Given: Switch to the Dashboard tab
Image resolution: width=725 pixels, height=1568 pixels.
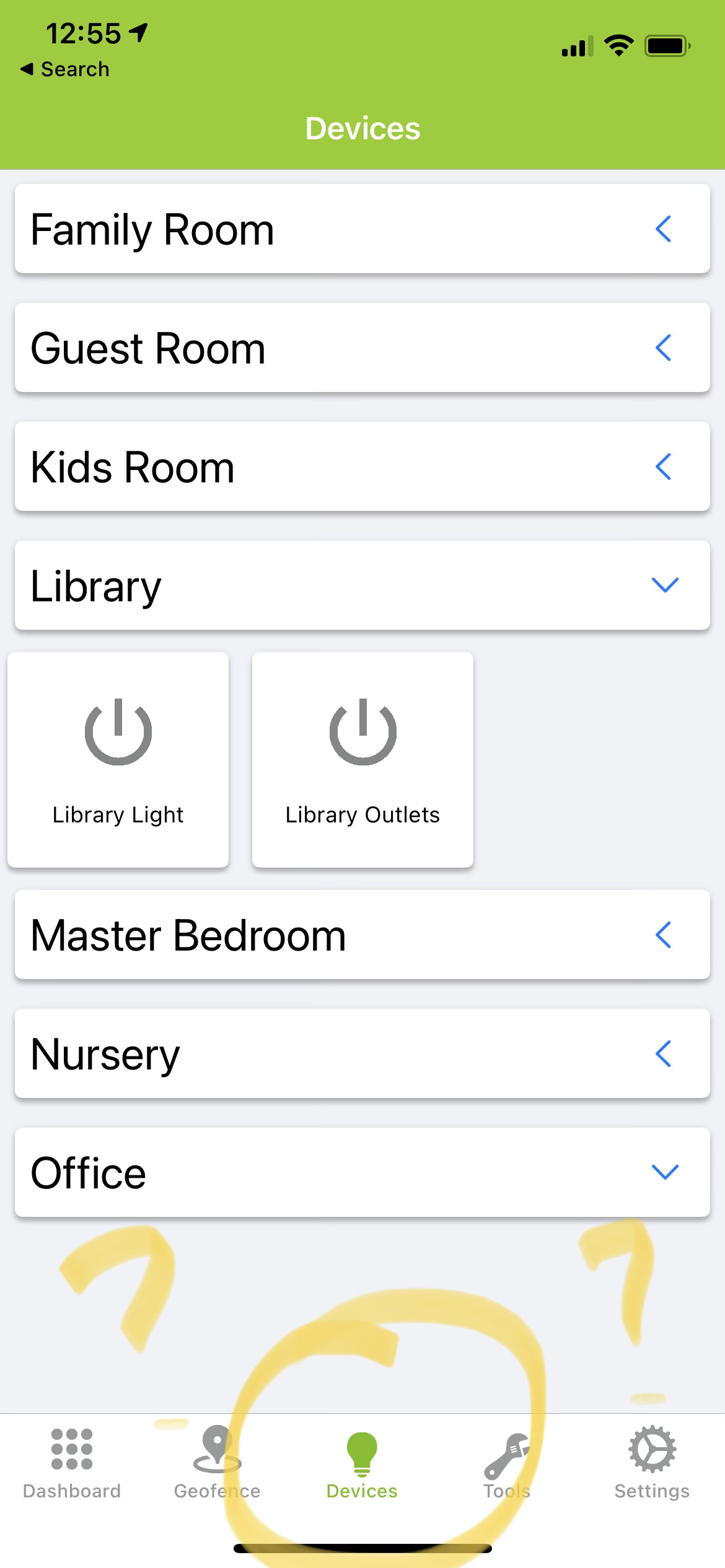Looking at the screenshot, I should click(72, 1464).
